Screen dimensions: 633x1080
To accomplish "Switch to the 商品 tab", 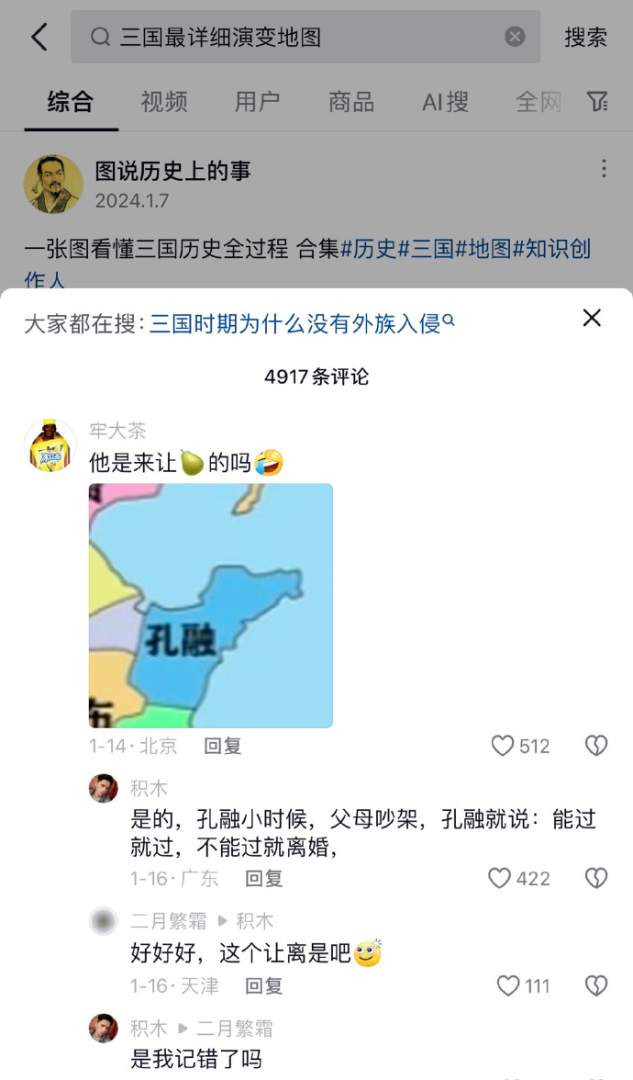I will [351, 101].
